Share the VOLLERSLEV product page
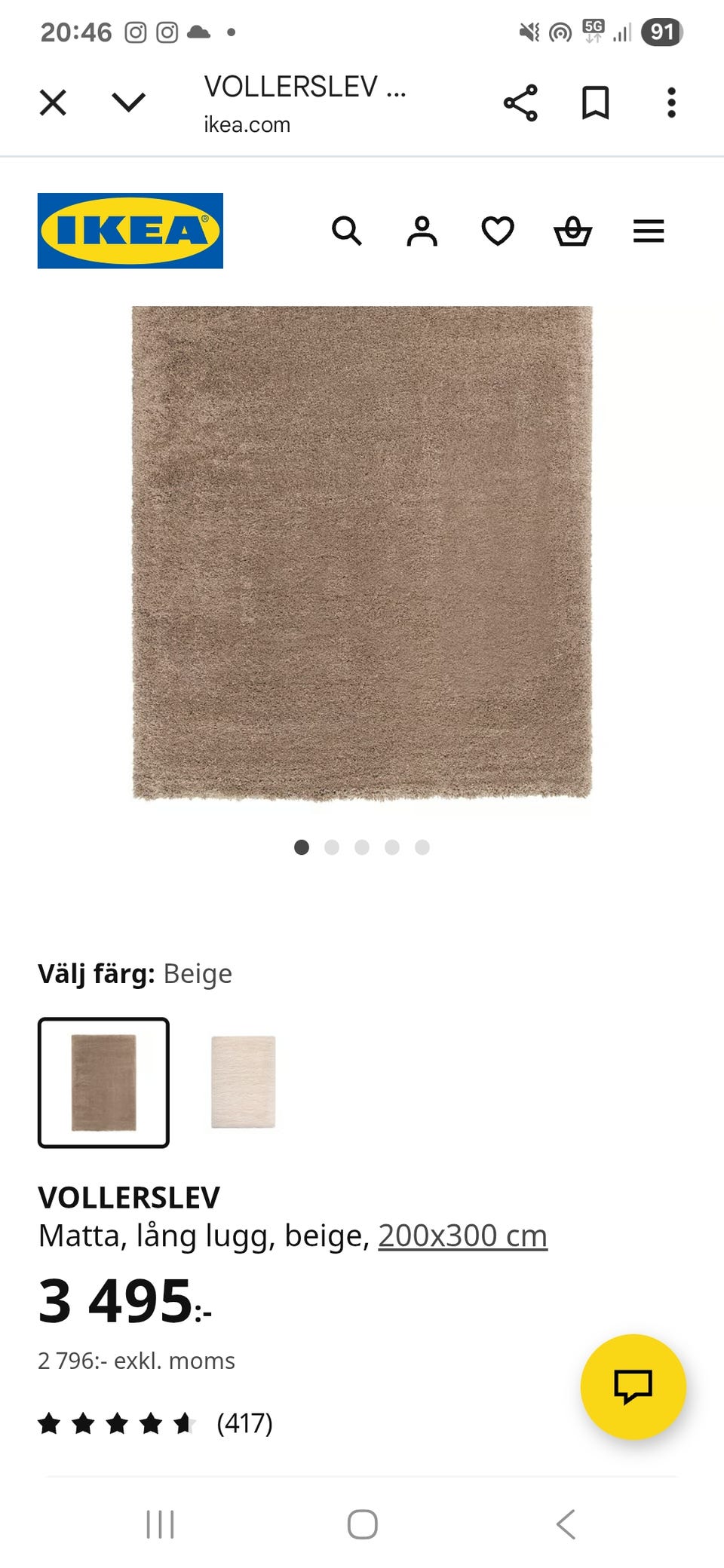724x1568 pixels. [522, 103]
